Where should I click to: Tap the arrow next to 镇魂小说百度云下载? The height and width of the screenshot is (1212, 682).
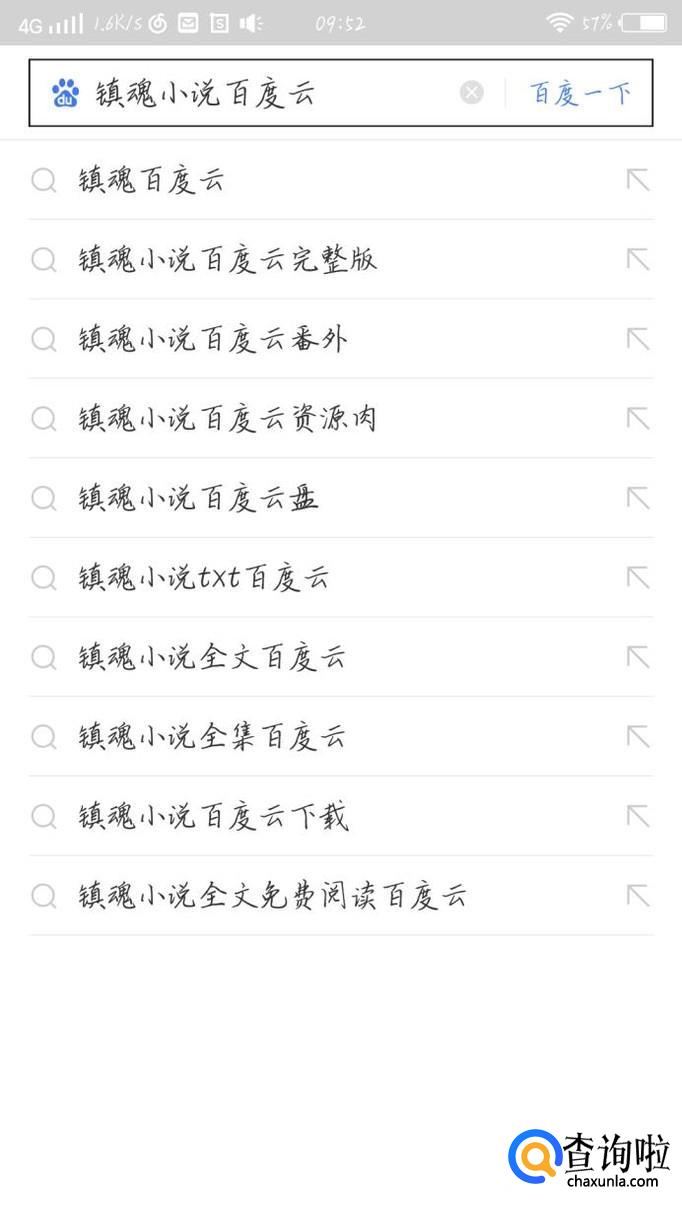tap(637, 816)
